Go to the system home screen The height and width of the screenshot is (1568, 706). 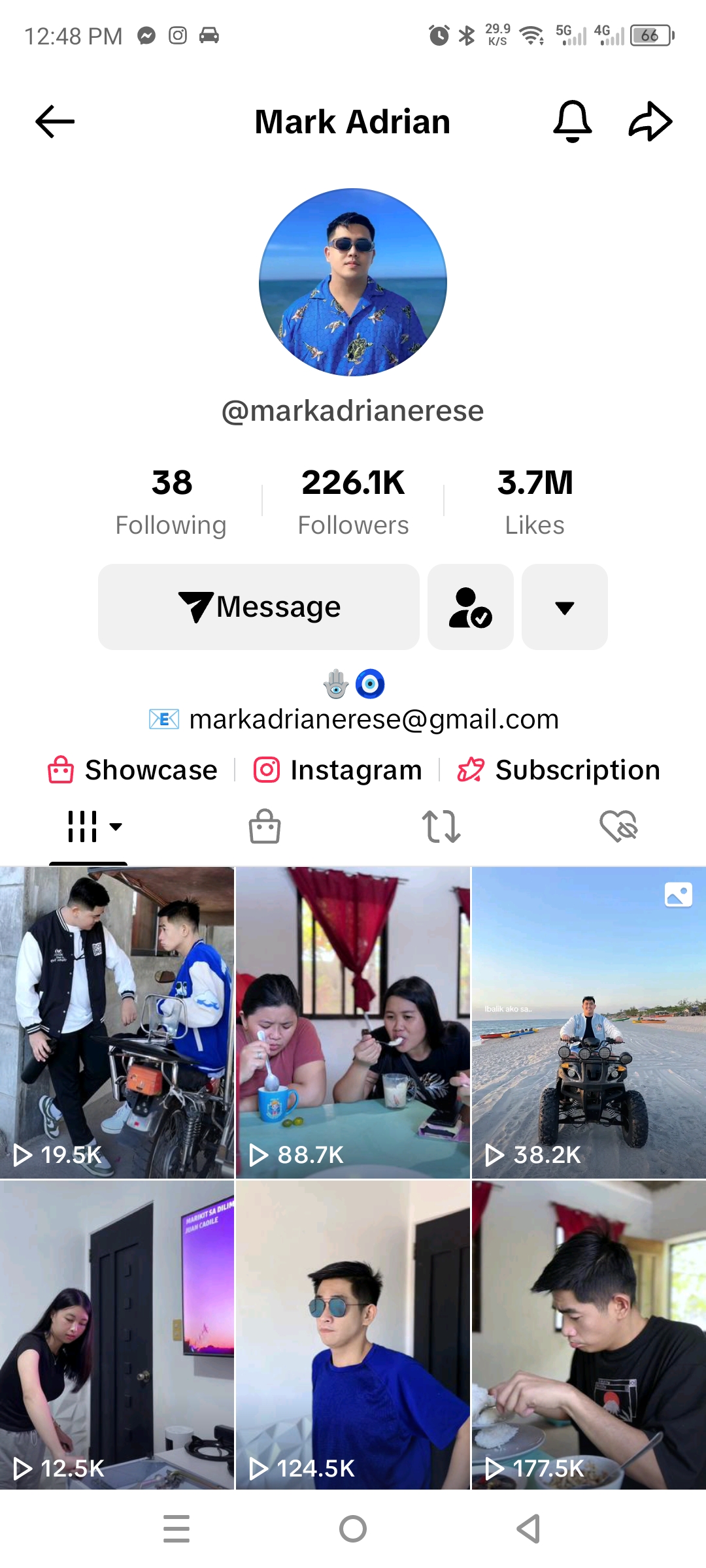[353, 1529]
